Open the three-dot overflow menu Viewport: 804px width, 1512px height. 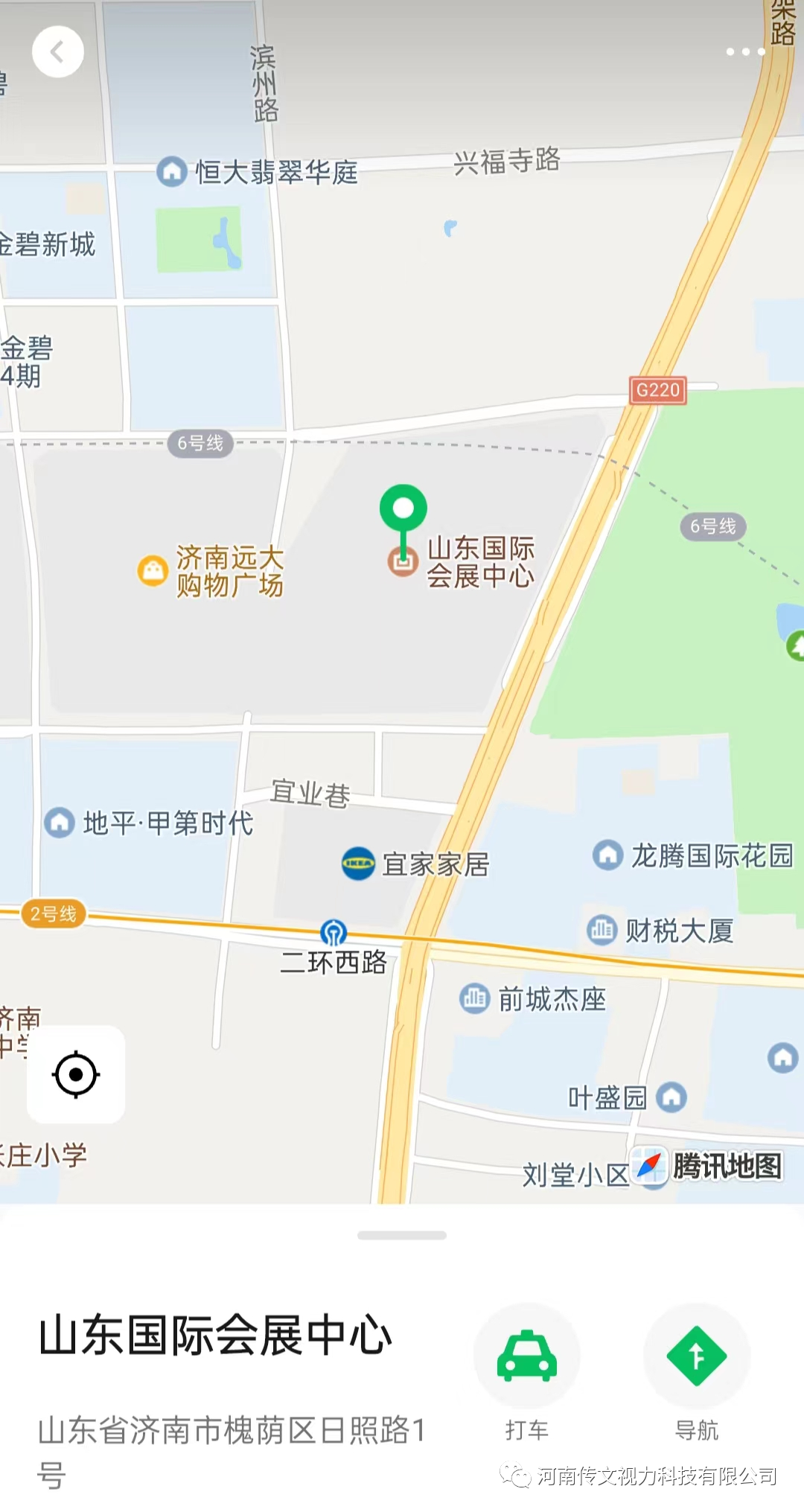tap(745, 52)
